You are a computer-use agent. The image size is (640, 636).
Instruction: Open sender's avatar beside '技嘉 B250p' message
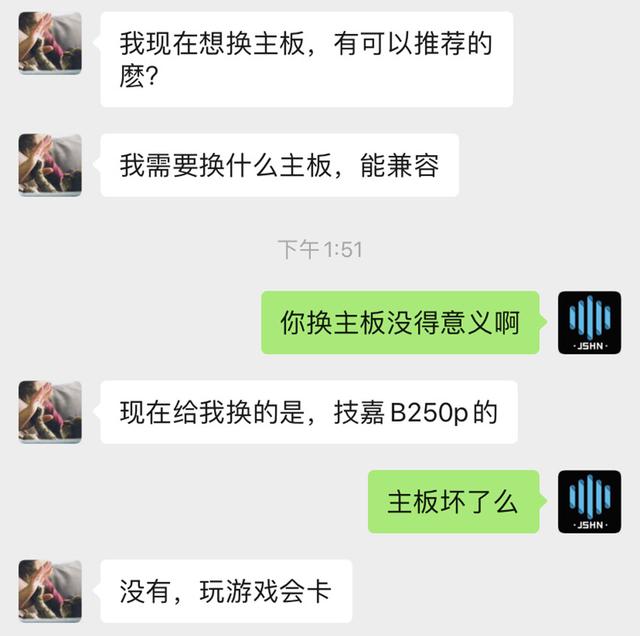click(x=50, y=412)
